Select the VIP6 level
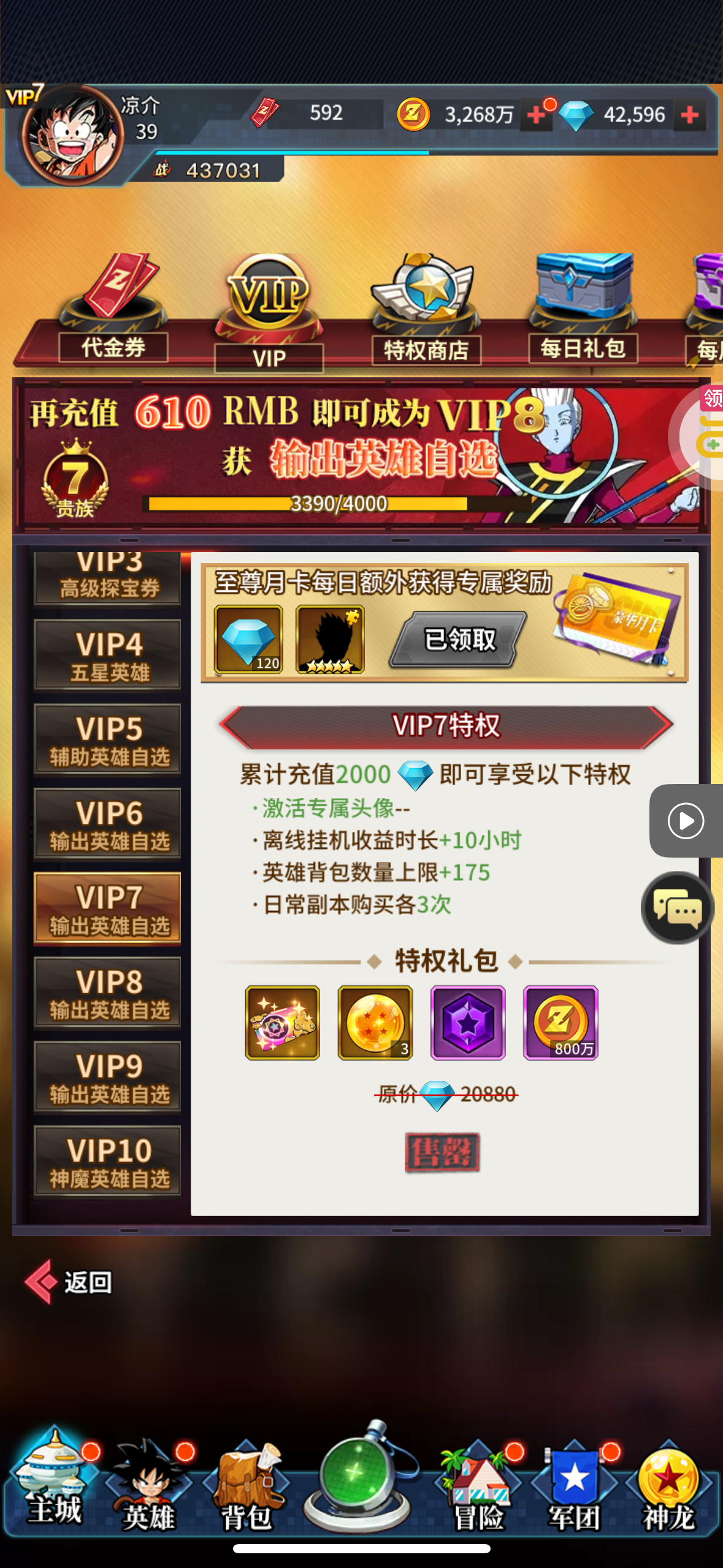This screenshot has width=723, height=1568. 108,824
